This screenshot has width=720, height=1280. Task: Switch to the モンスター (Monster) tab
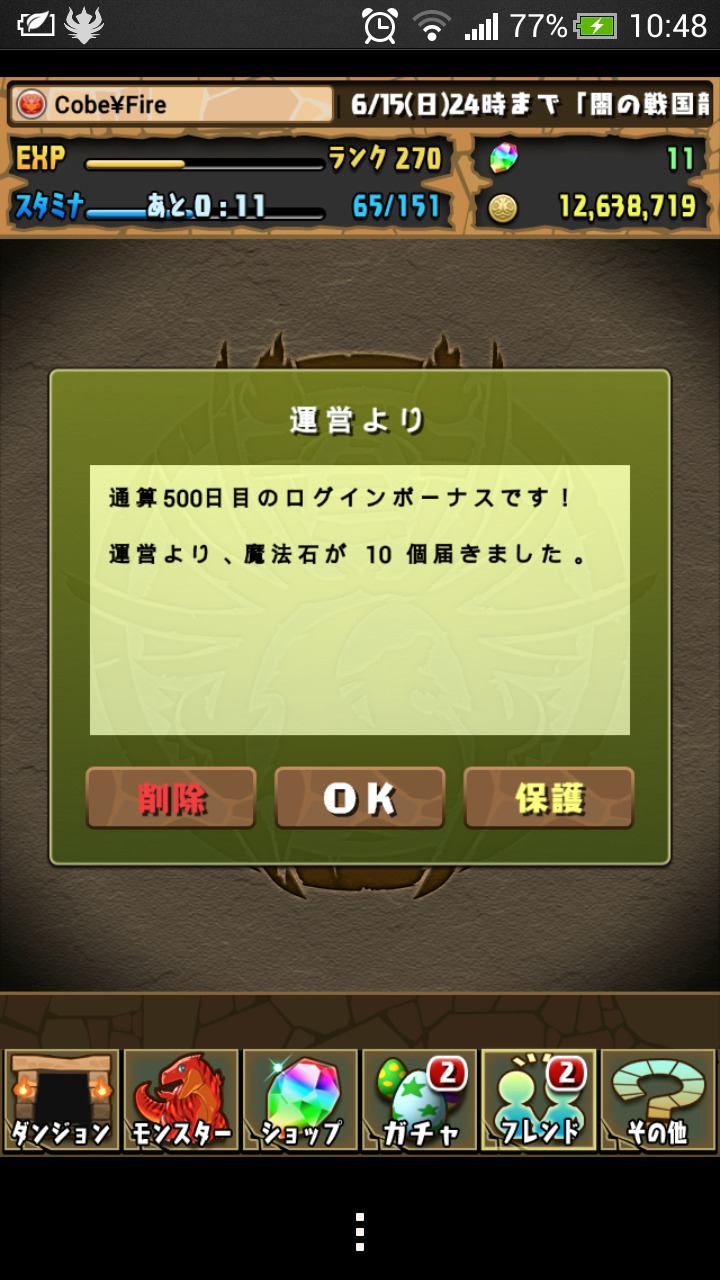(x=181, y=1100)
